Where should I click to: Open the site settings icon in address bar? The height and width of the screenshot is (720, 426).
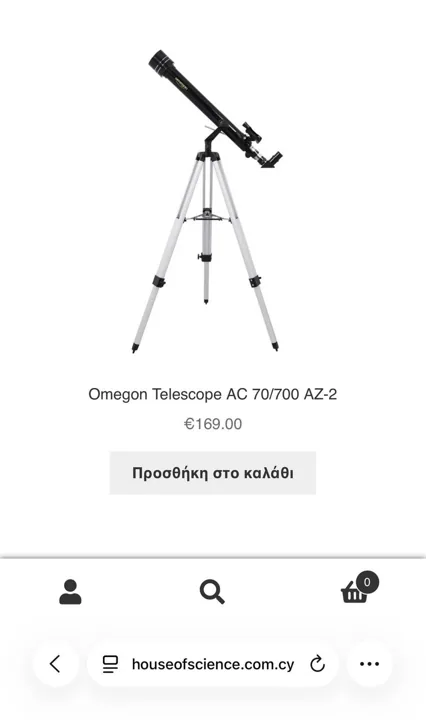[x=110, y=664]
